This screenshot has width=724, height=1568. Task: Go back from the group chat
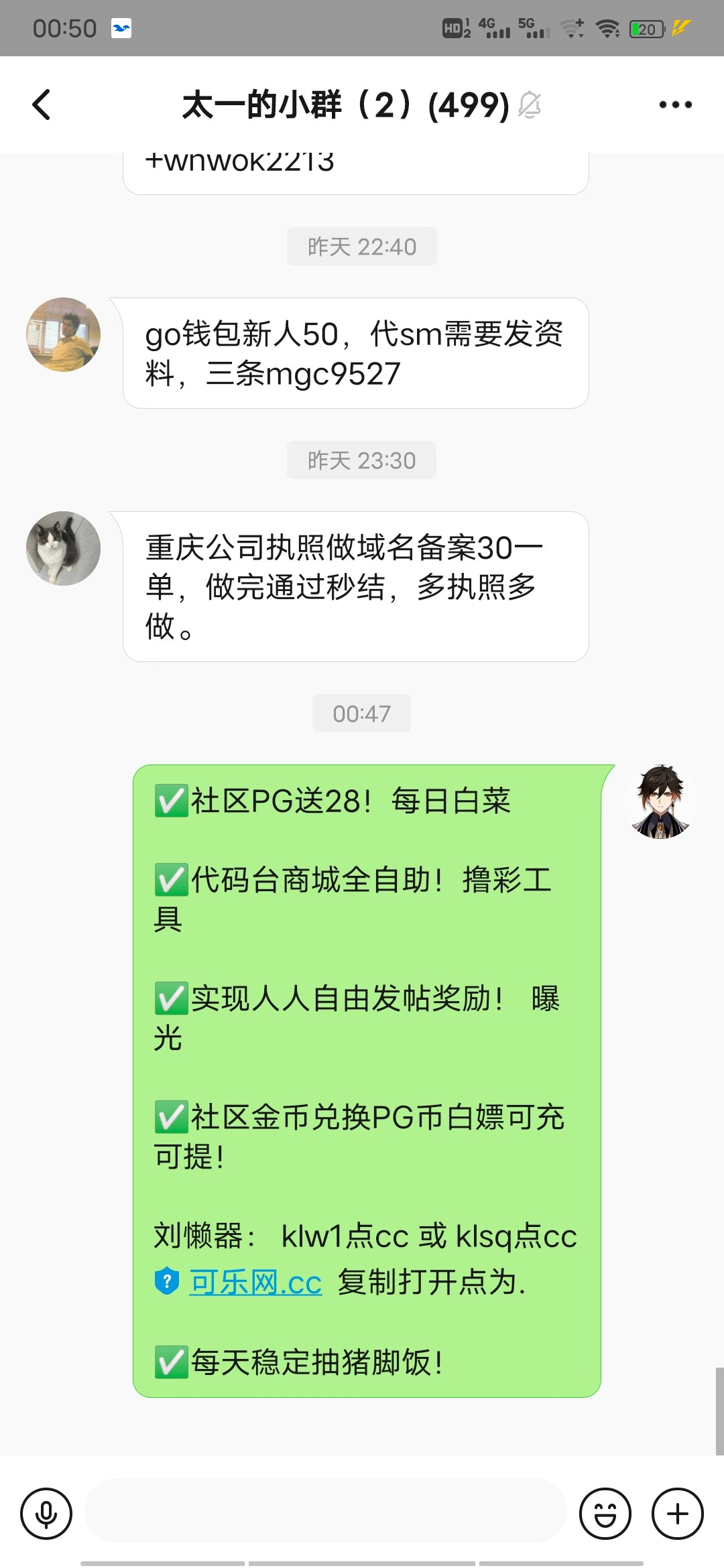click(x=42, y=105)
